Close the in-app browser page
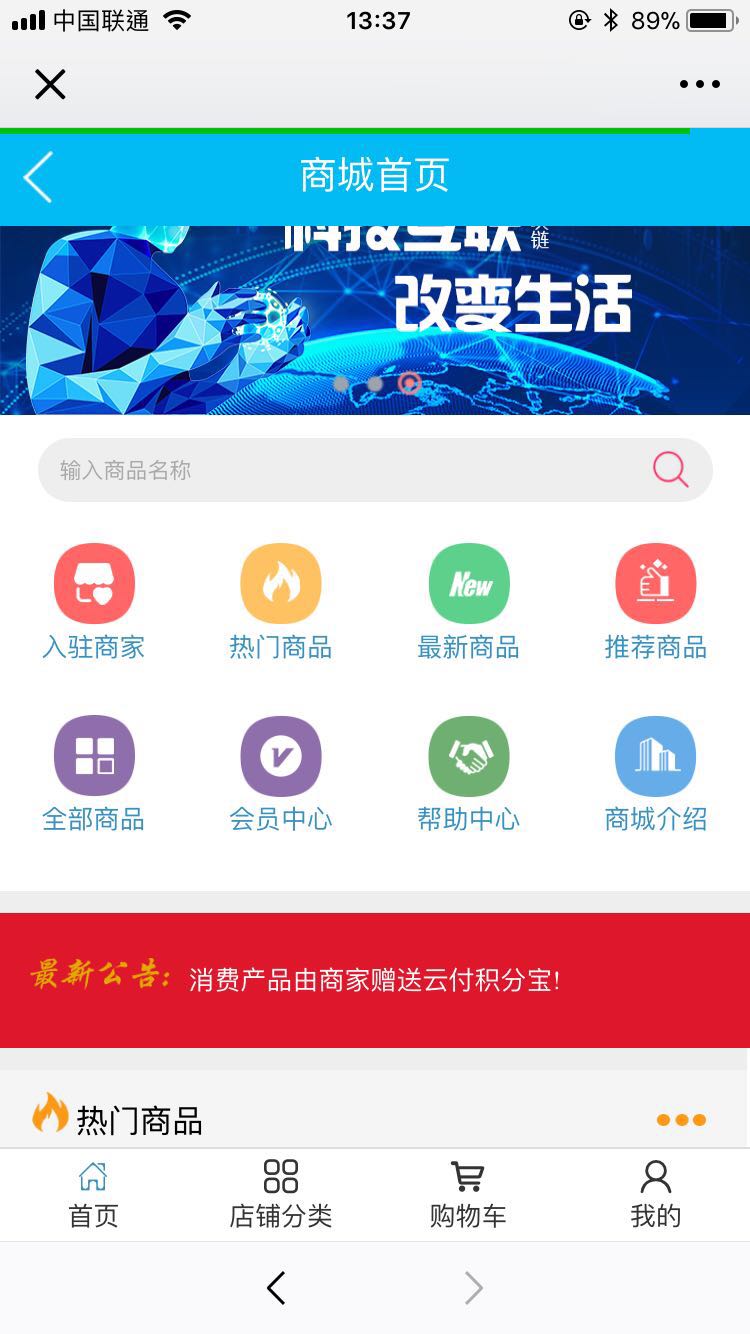This screenshot has width=750, height=1334. (50, 85)
